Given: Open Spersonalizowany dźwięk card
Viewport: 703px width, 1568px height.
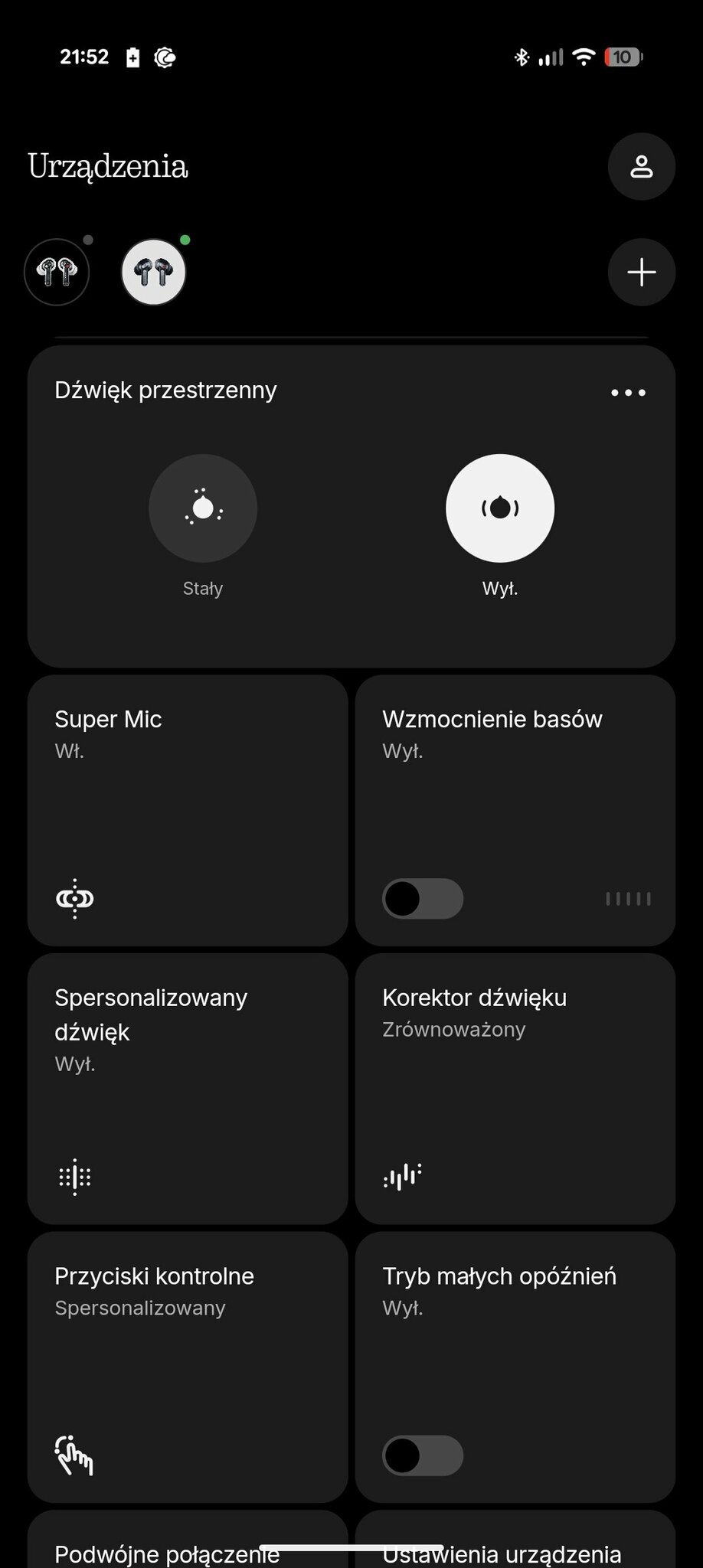Looking at the screenshot, I should tap(188, 1088).
